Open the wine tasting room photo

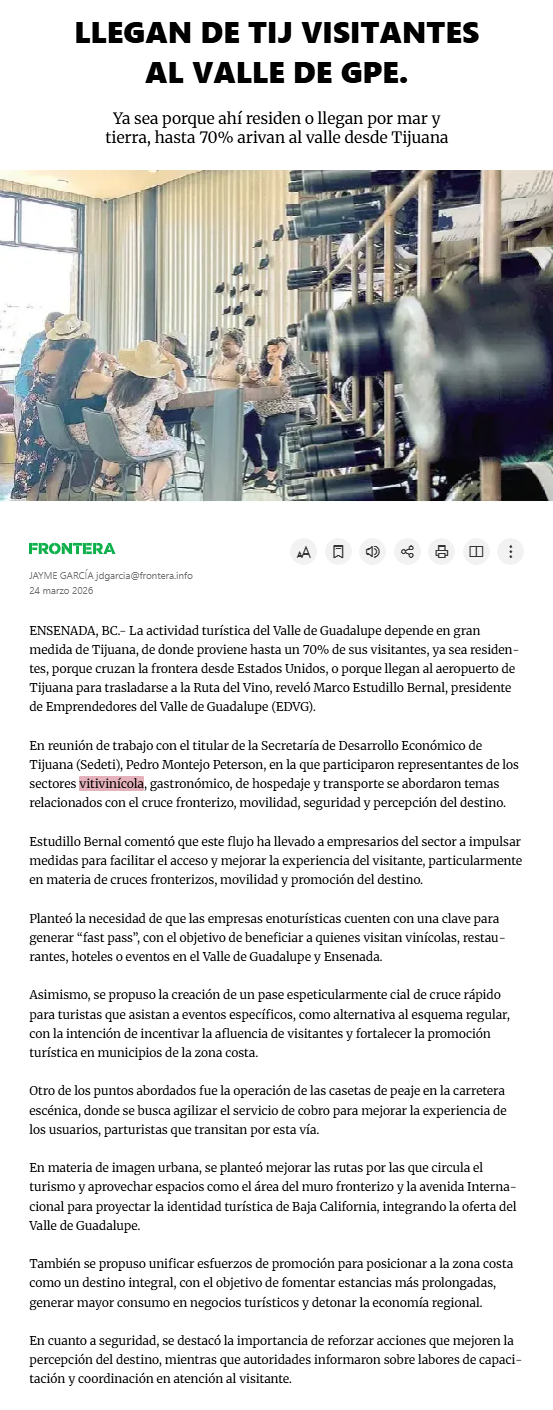tap(276, 335)
